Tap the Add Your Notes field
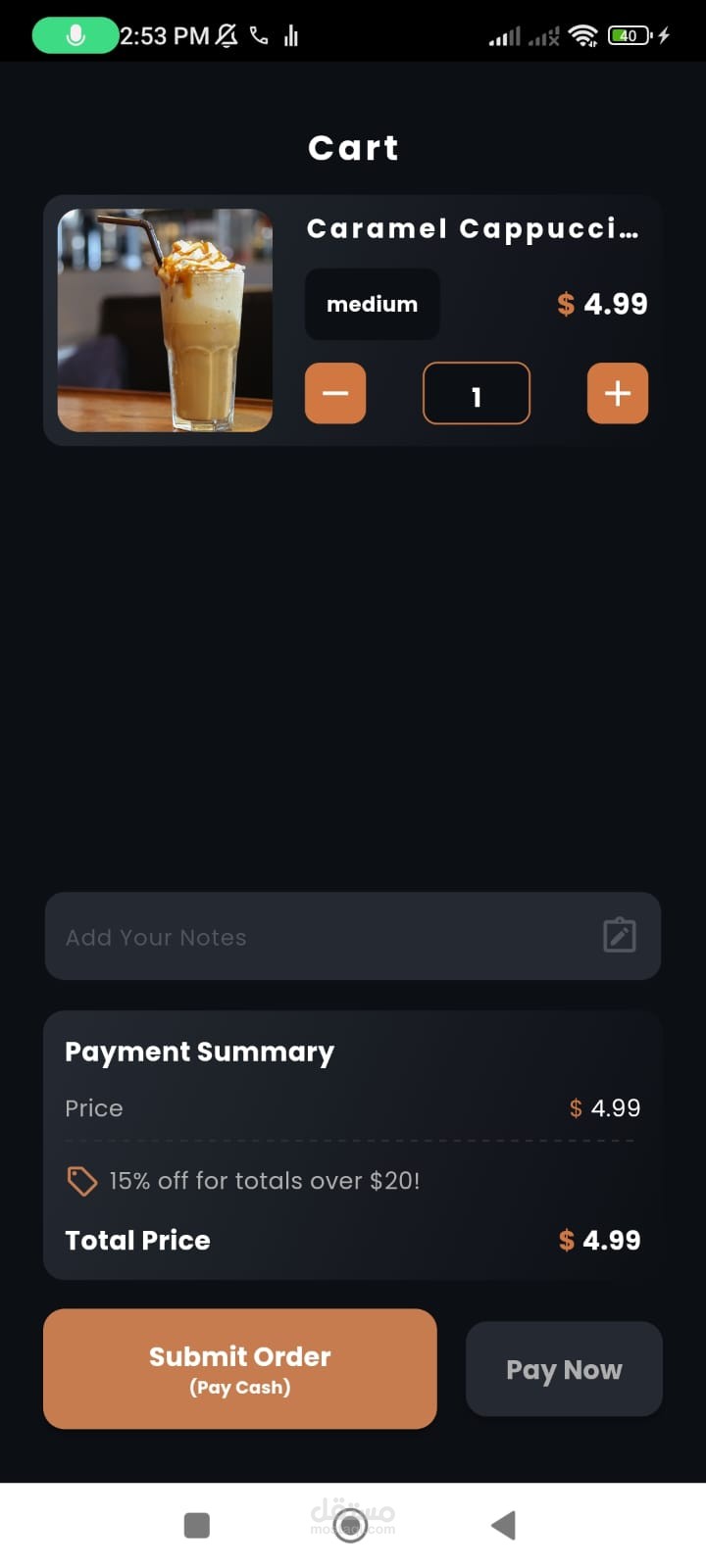 tap(353, 936)
